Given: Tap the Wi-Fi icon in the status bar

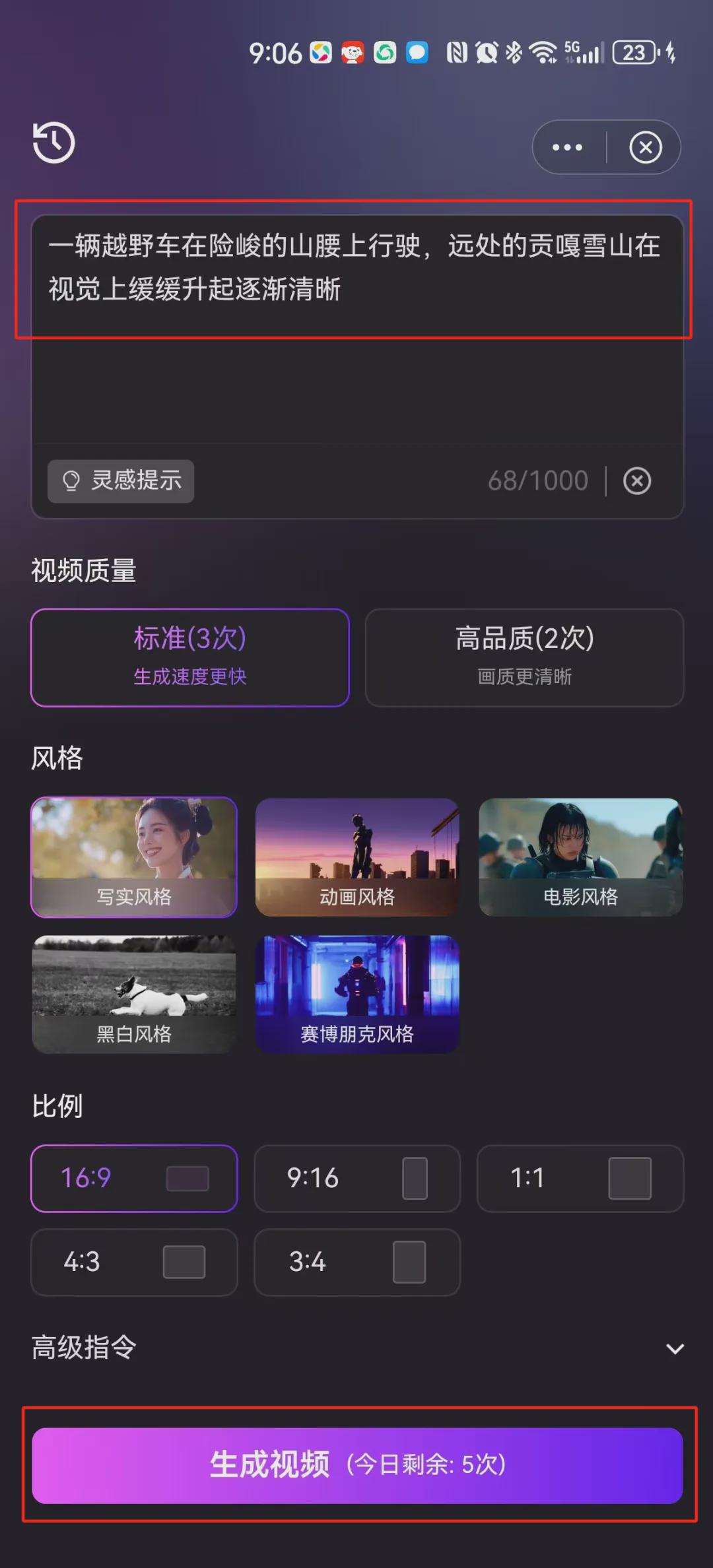Looking at the screenshot, I should coord(544,53).
